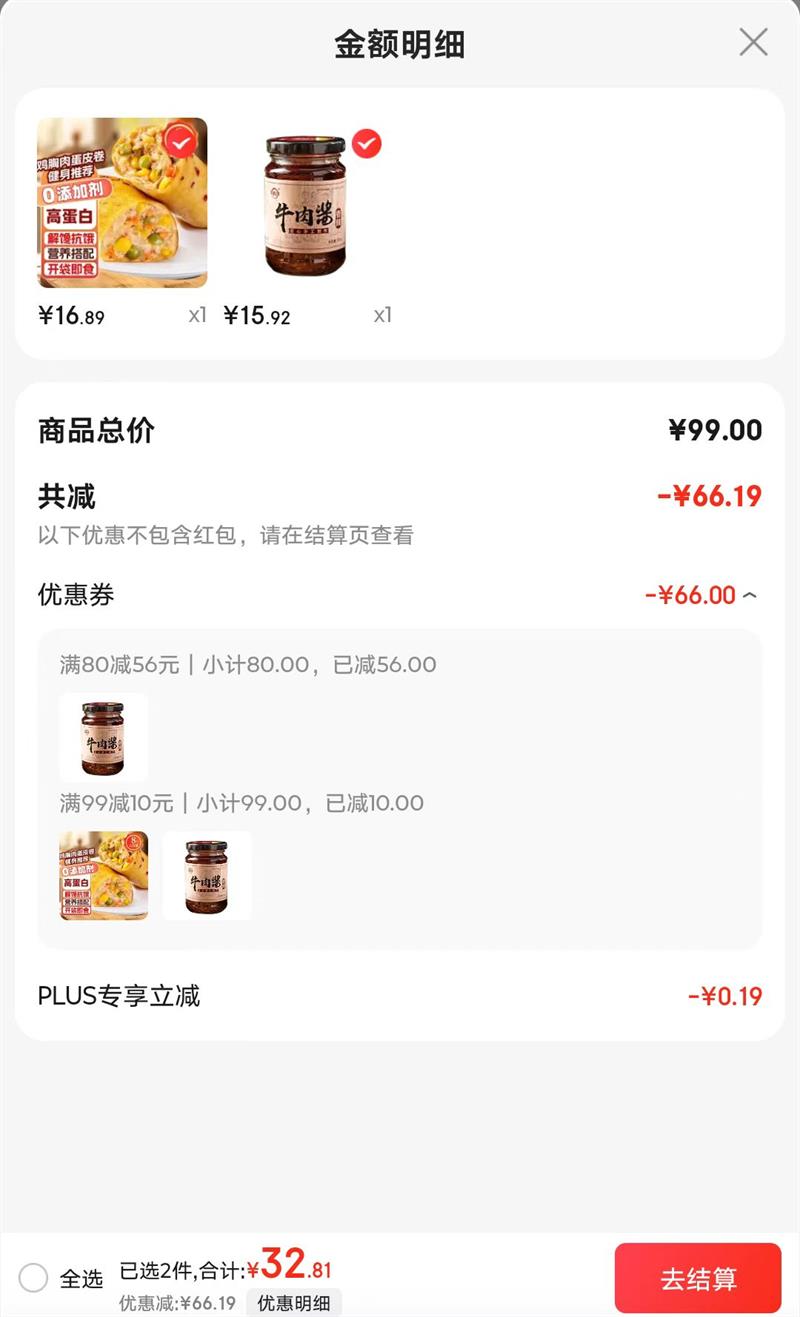This screenshot has width=800, height=1317.
Task: Tap 优惠明细 chip beside discount total
Action: (294, 1303)
